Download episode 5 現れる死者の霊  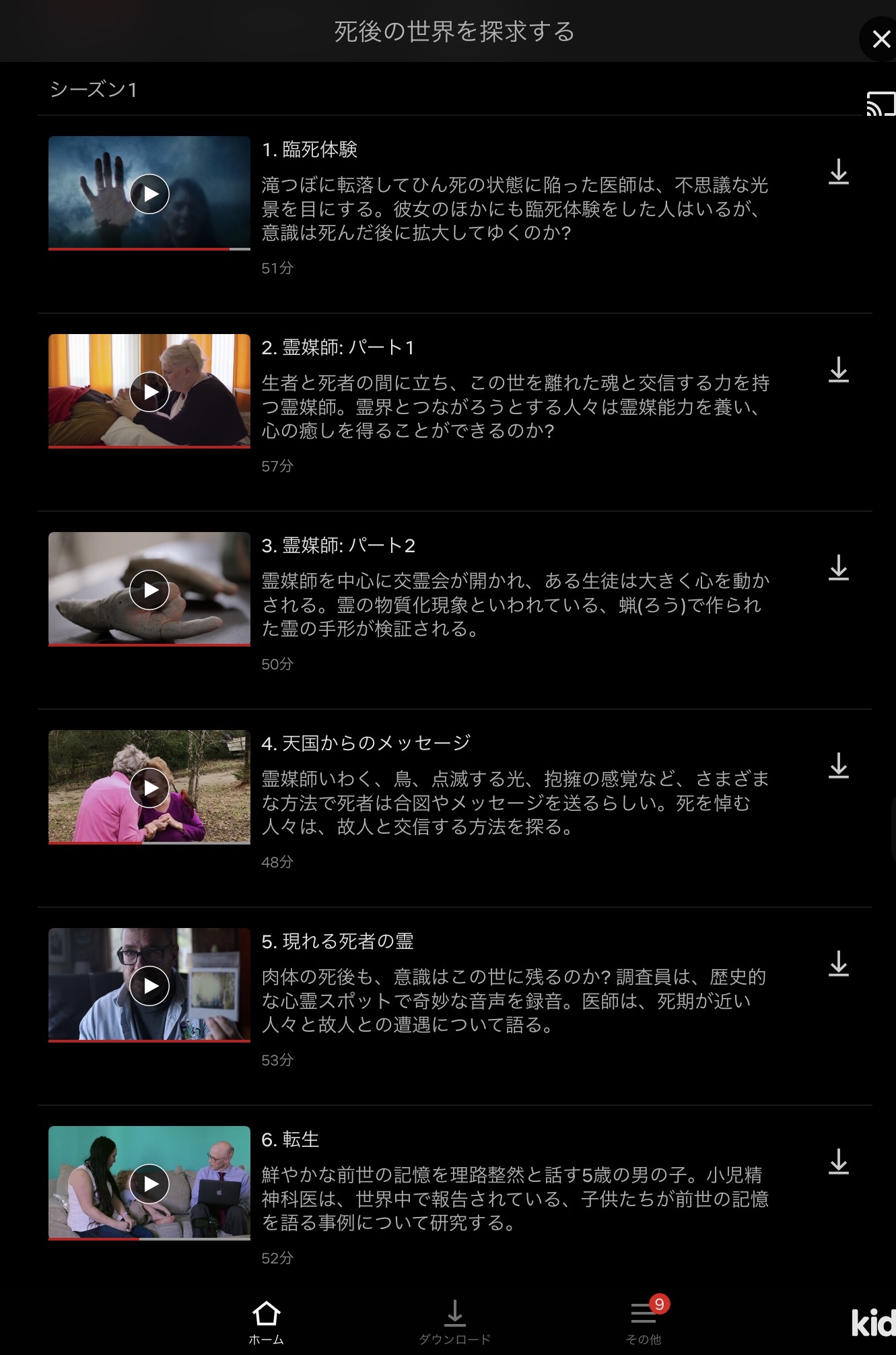[x=838, y=964]
